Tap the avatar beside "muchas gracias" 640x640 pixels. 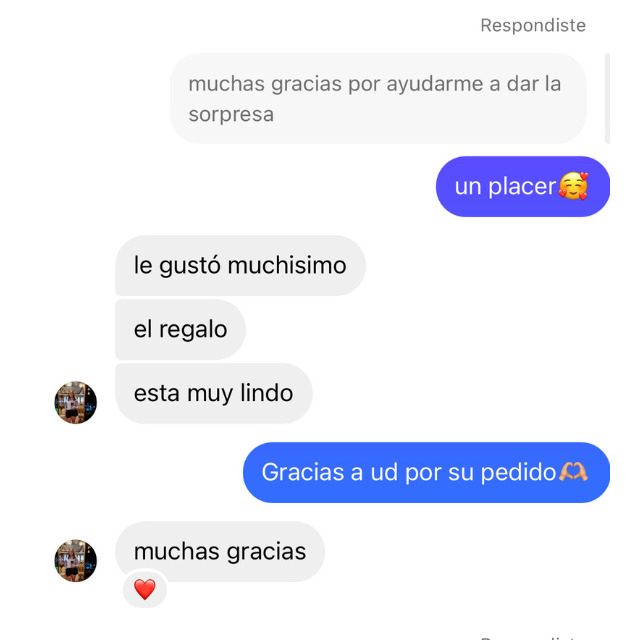pos(75,560)
